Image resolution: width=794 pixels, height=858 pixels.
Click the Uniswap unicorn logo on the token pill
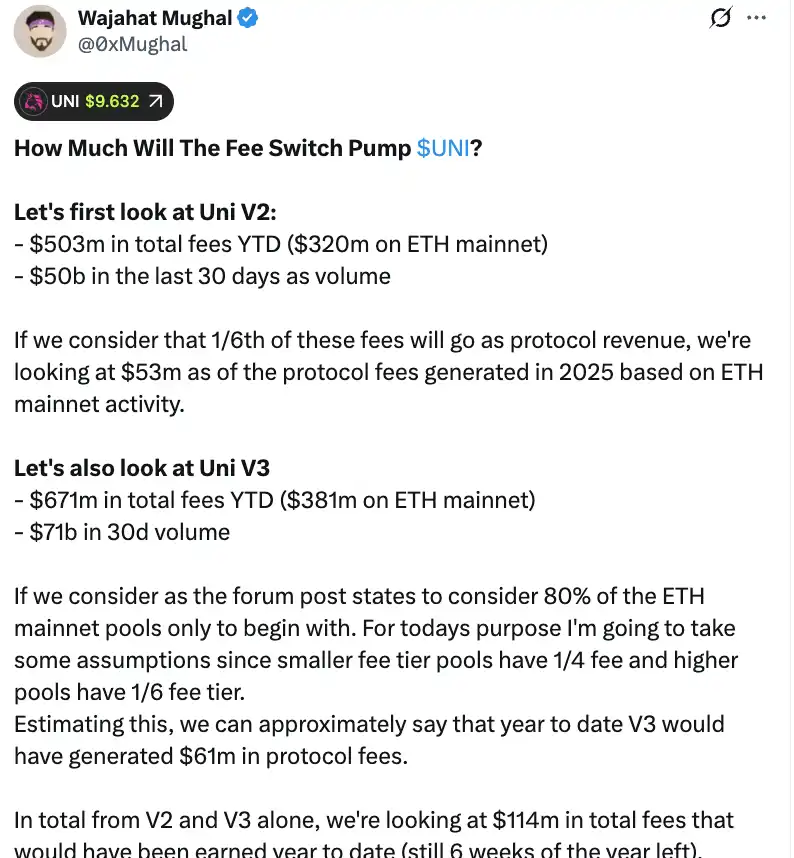33,101
